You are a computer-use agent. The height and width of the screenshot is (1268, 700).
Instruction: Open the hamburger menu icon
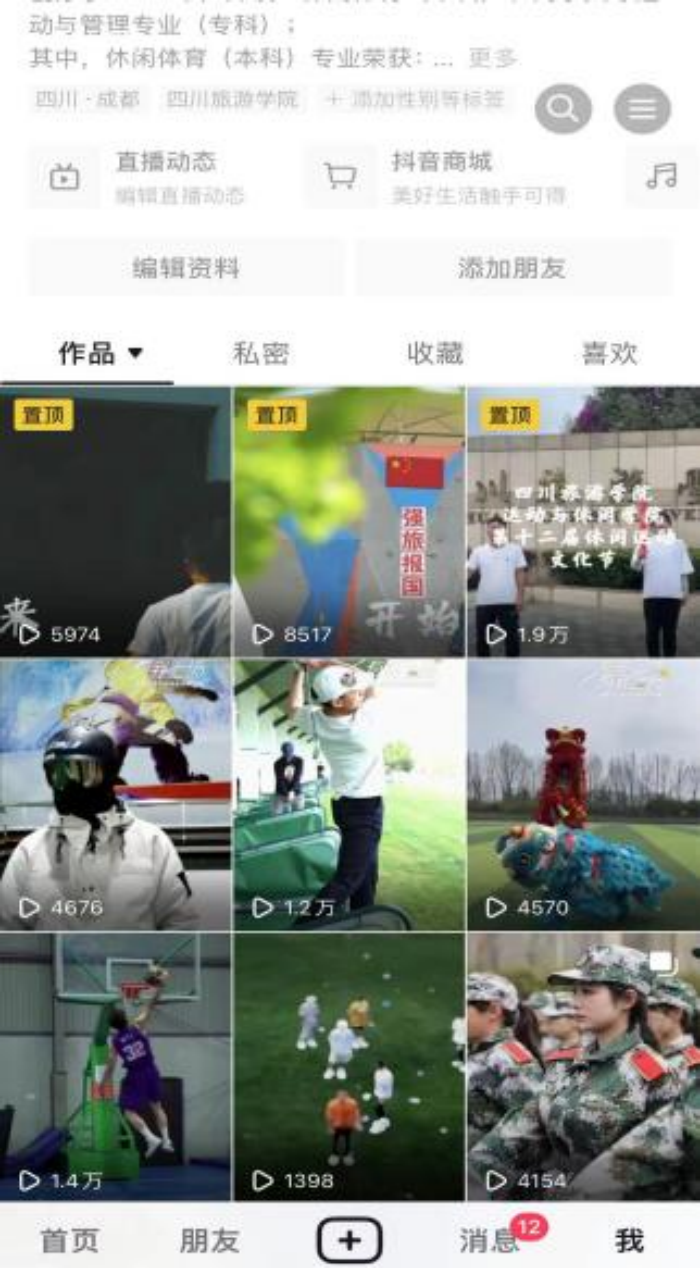point(642,109)
